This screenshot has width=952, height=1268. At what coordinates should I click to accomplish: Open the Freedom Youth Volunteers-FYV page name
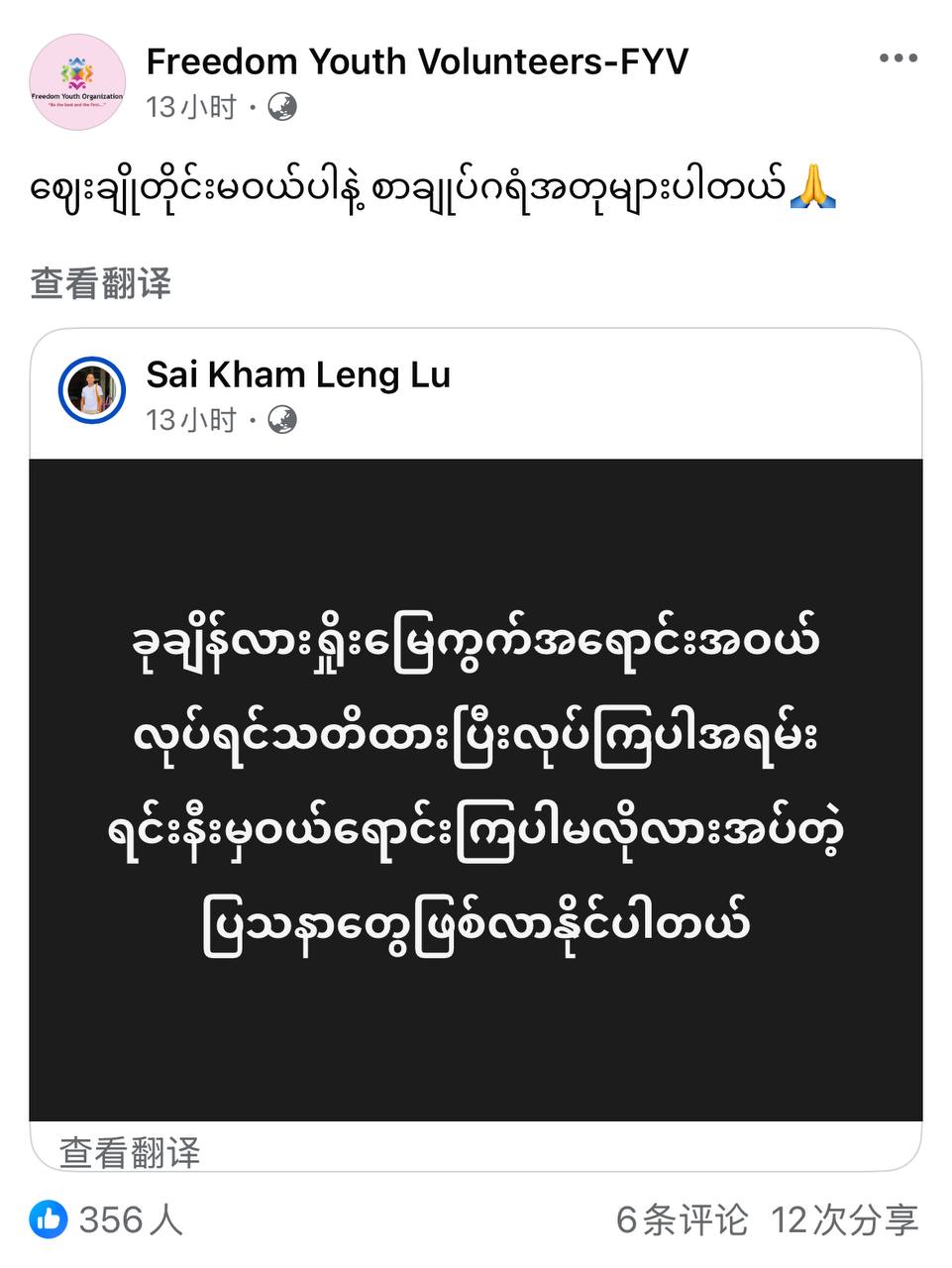point(417,61)
